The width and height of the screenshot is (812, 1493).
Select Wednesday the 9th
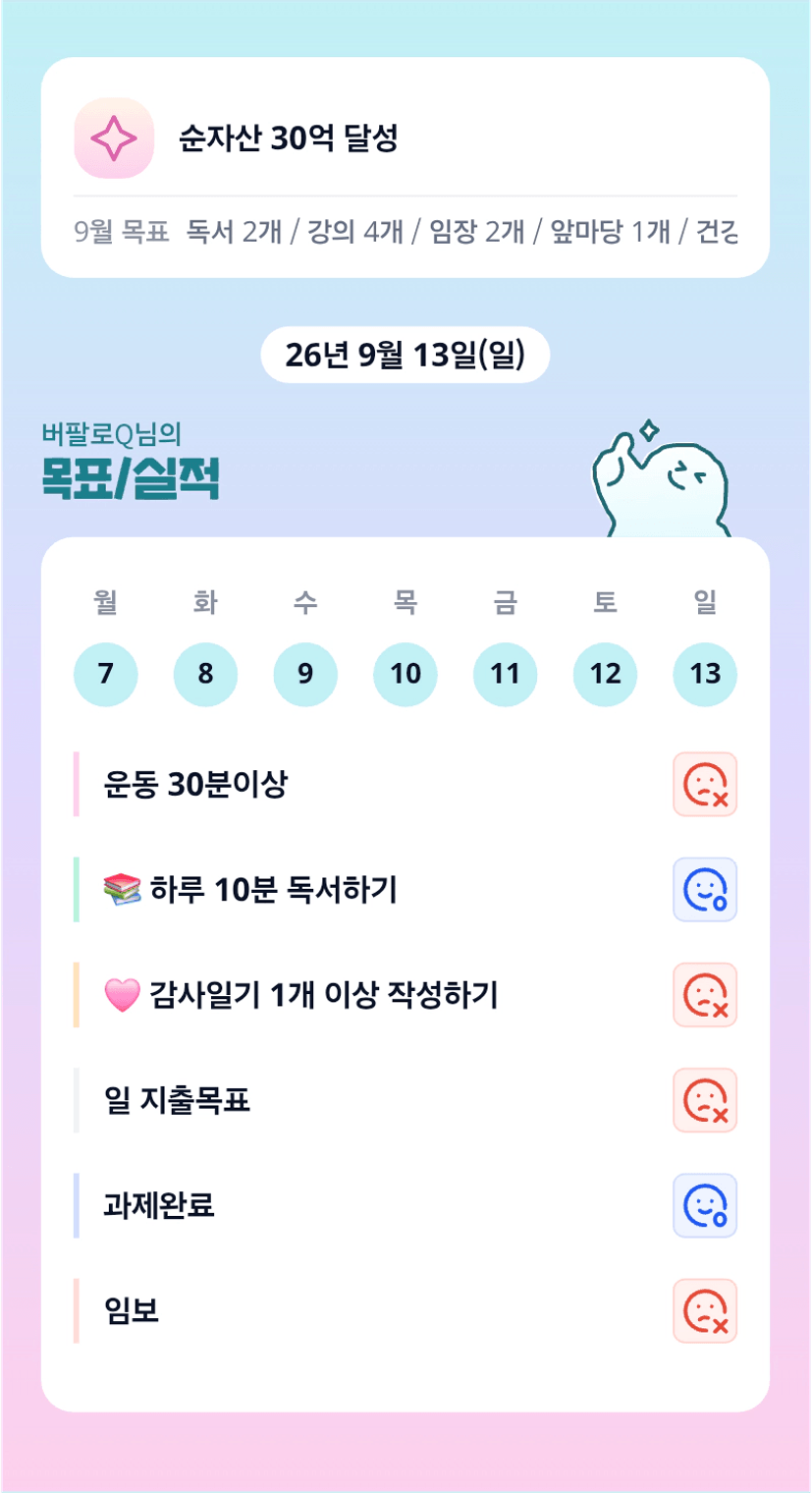pyautogui.click(x=305, y=674)
